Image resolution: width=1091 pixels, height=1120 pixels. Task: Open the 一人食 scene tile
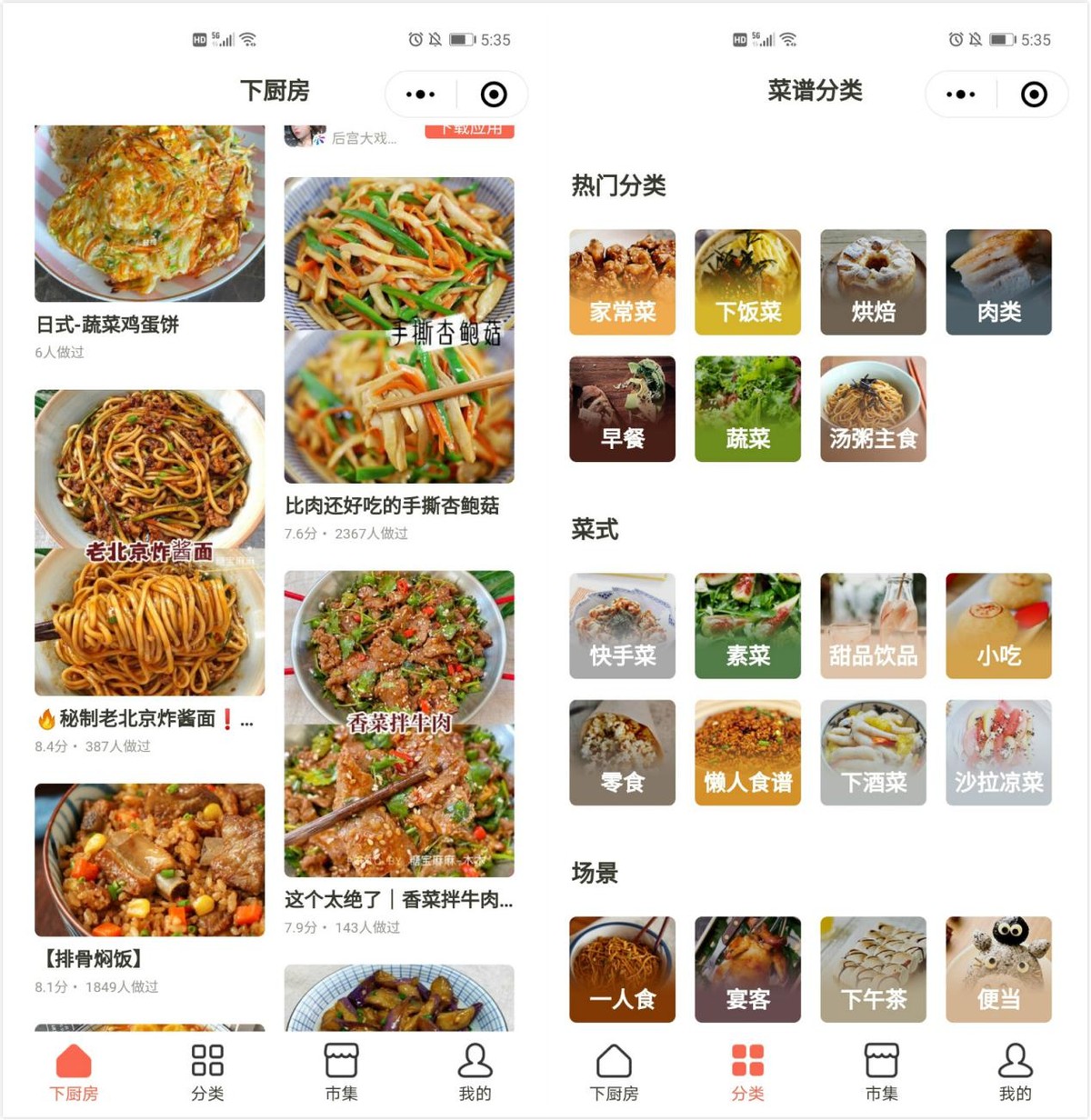622,969
